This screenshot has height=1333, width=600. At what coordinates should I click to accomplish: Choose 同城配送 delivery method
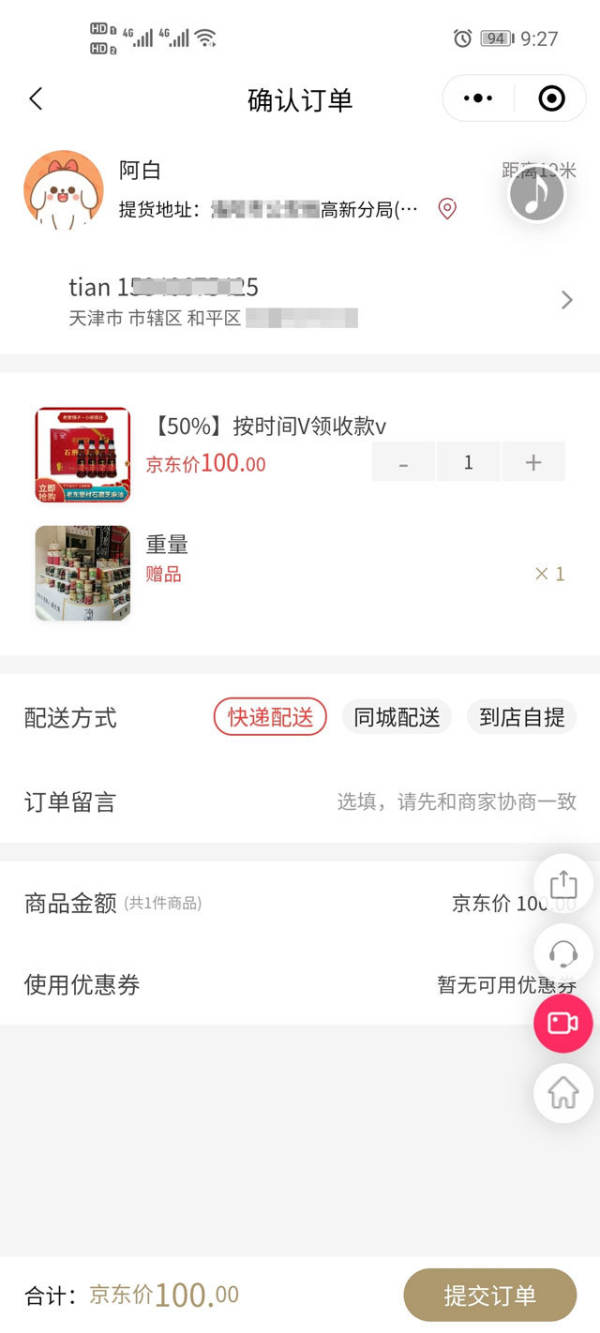coord(397,717)
